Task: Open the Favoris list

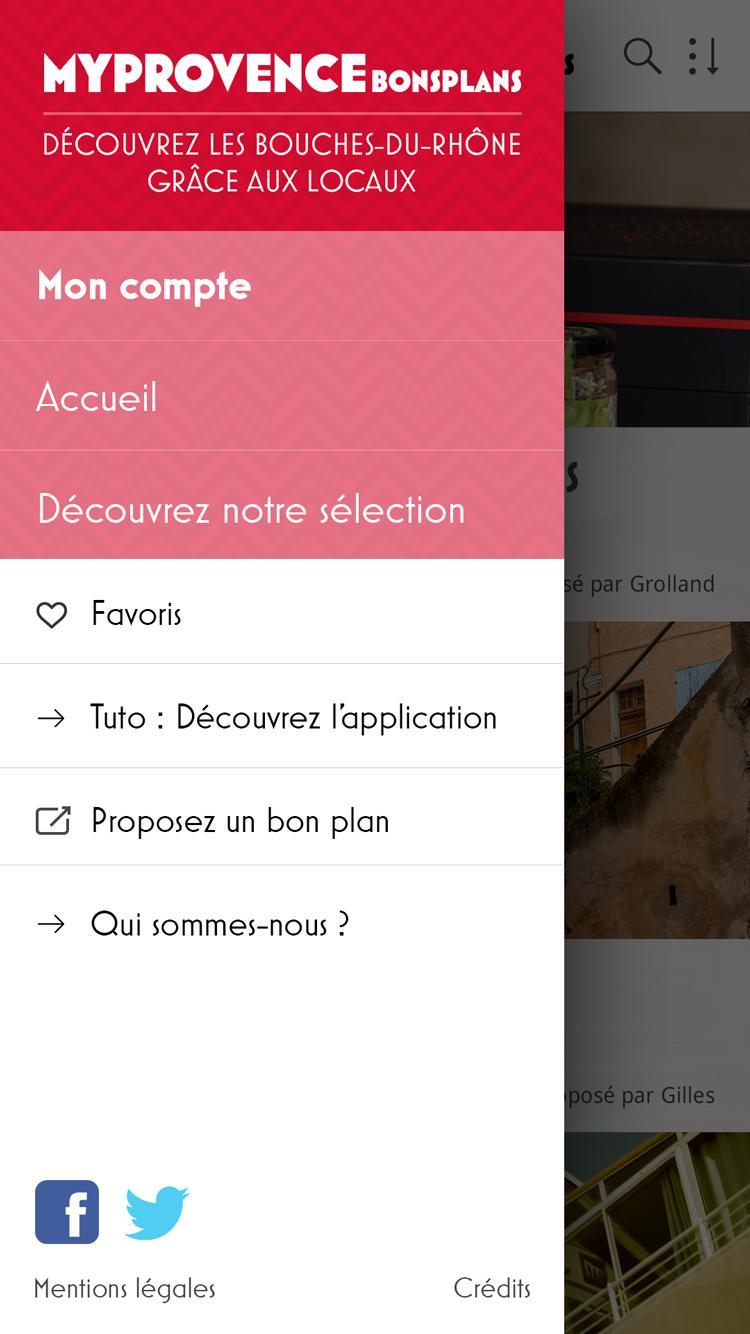Action: [136, 613]
